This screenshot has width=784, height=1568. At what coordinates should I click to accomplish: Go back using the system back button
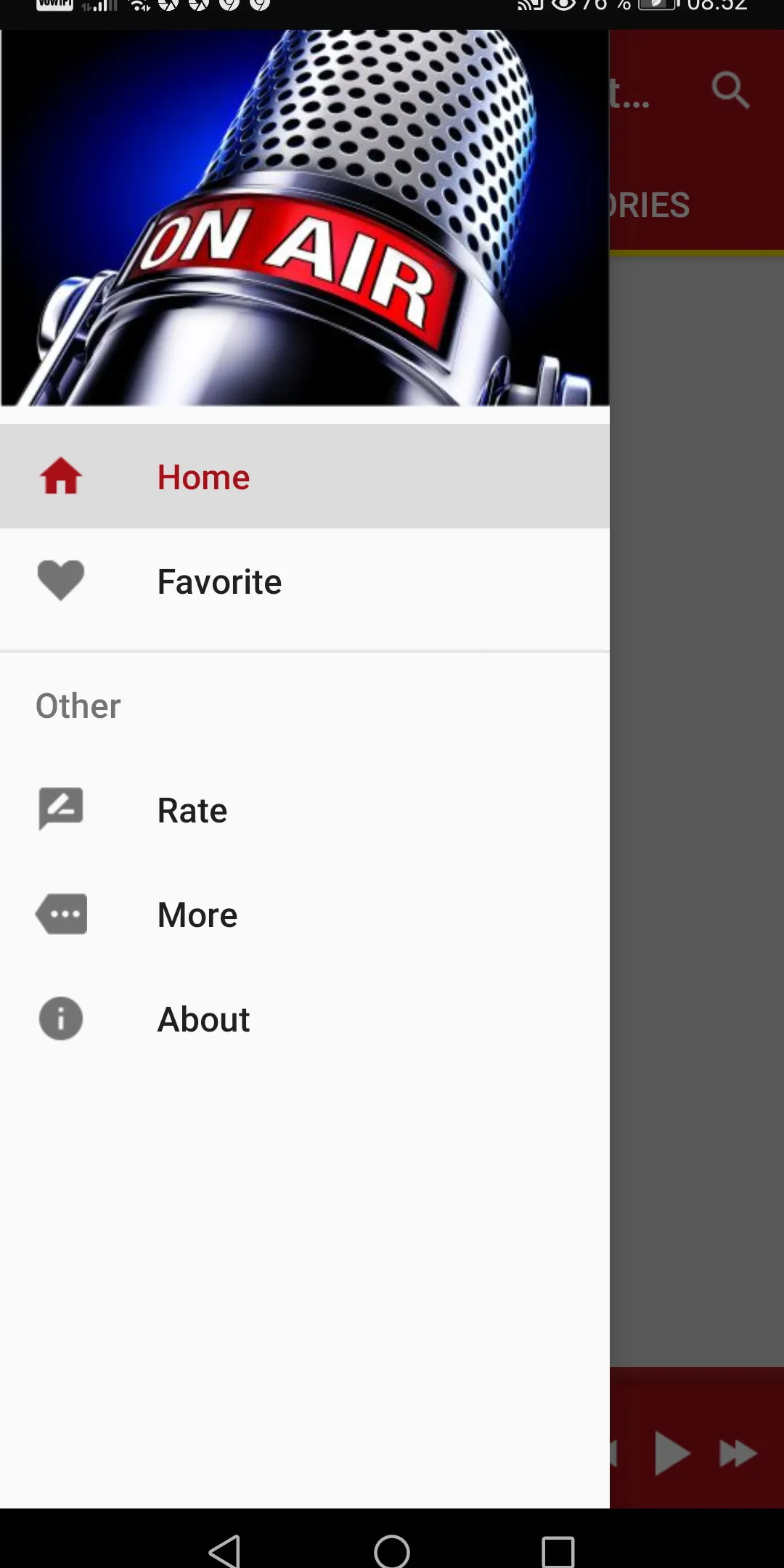coord(225,1551)
